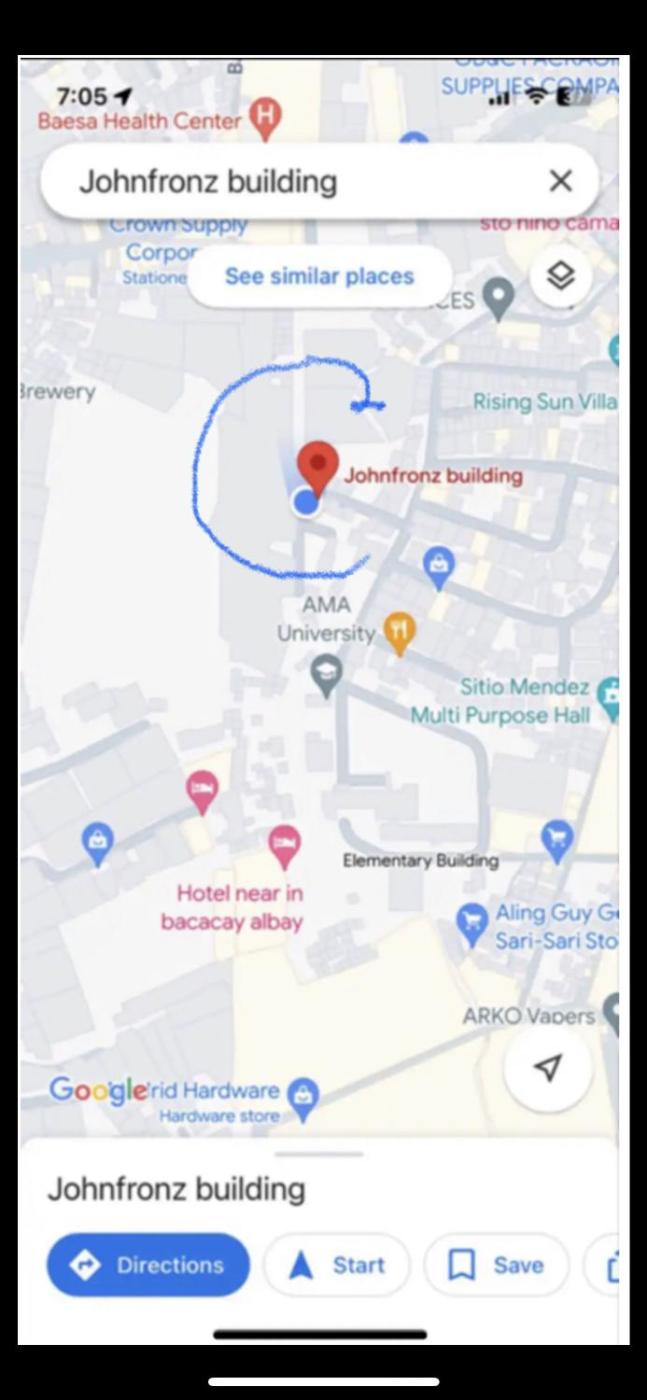Screen dimensions: 647x1400
Task: Open the orange restaurant marker near AMA University
Action: pos(400,632)
